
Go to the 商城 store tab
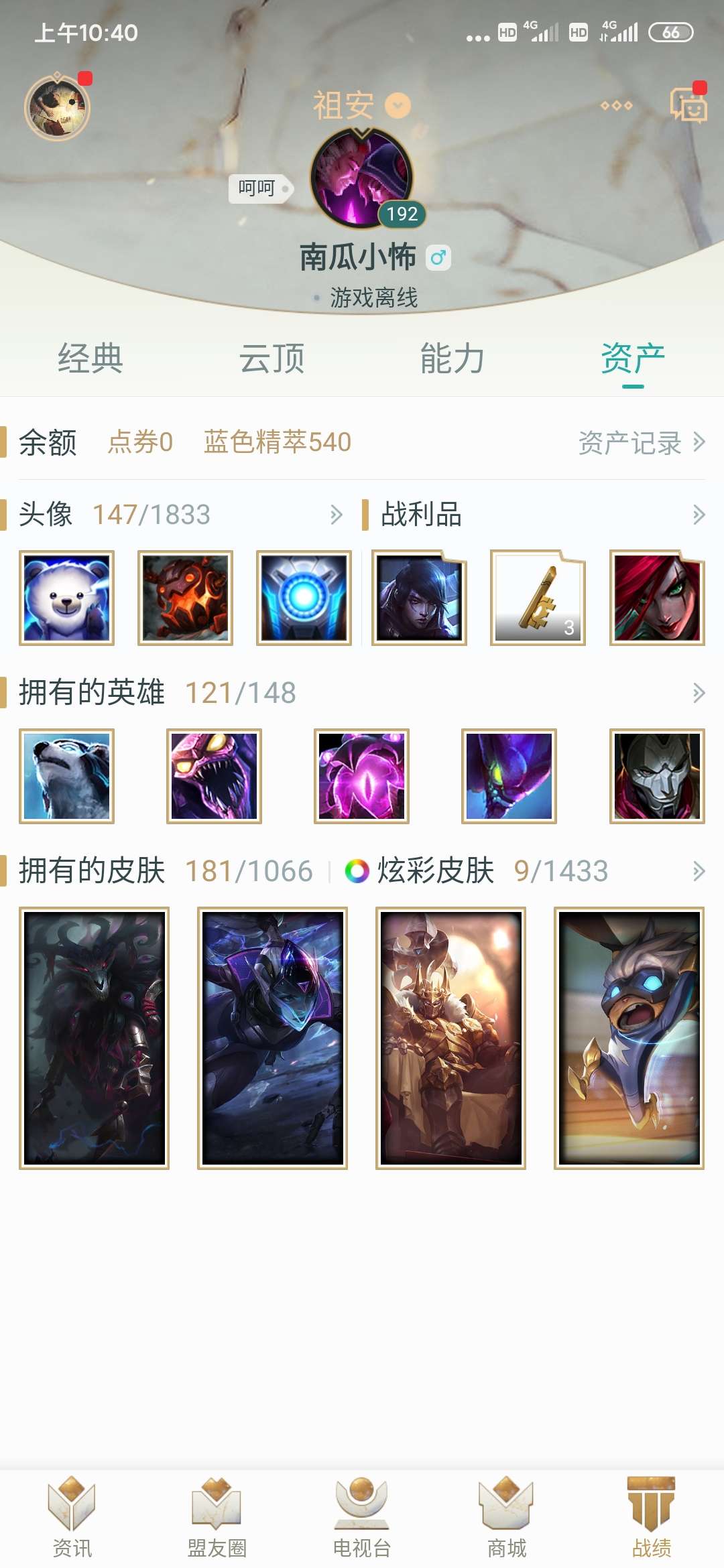(x=507, y=1518)
